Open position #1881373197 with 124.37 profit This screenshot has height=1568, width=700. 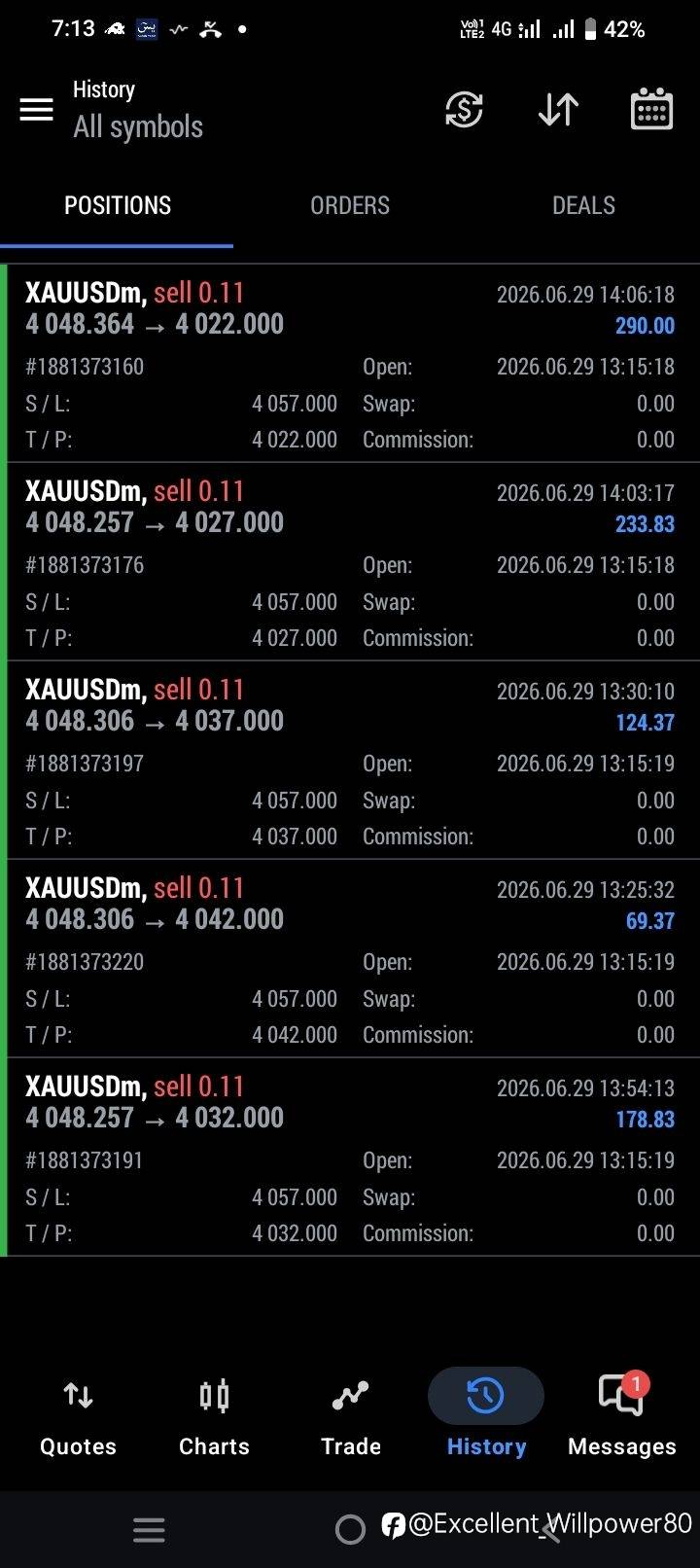point(350,761)
